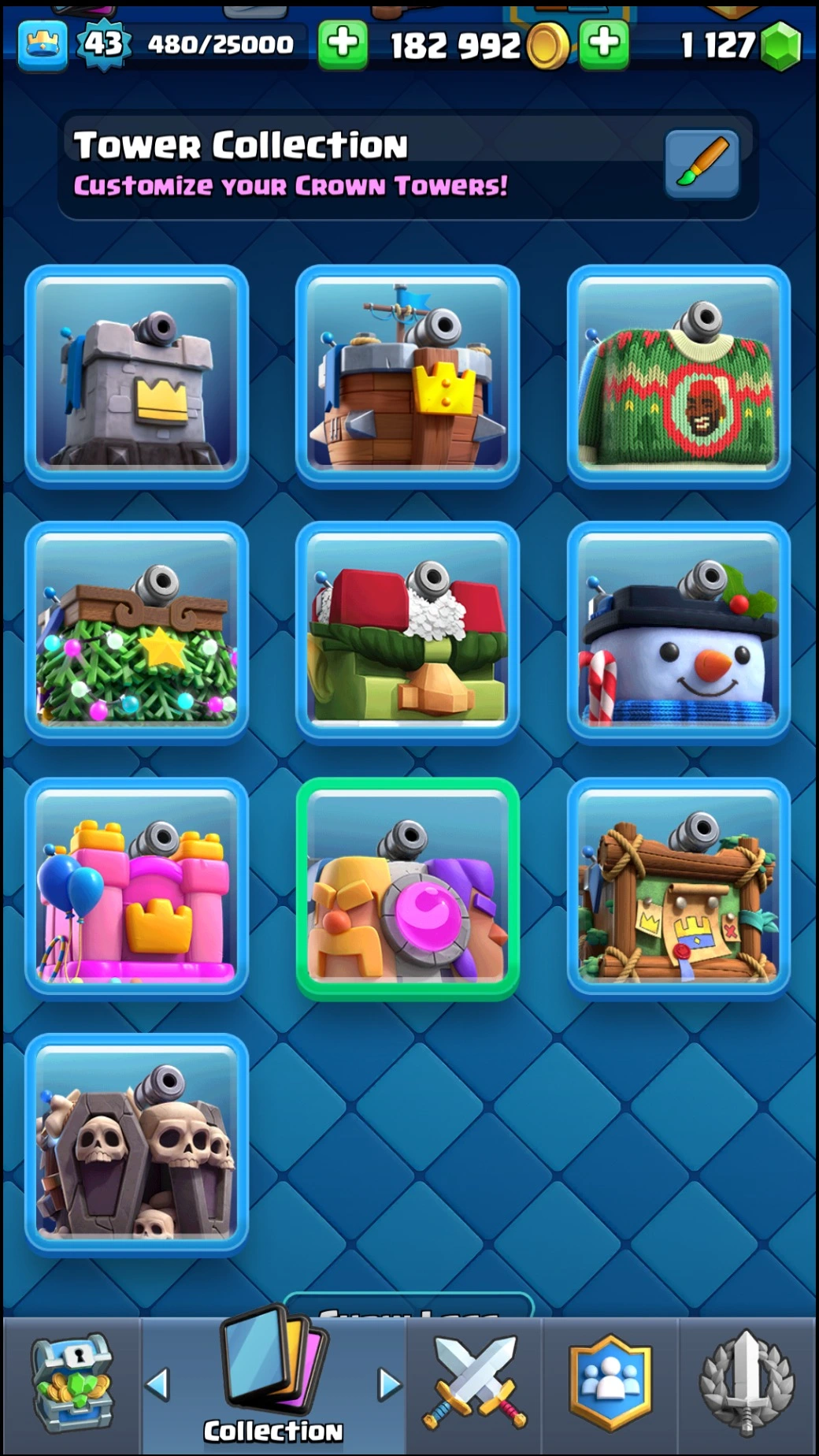This screenshot has width=819, height=1456.
Task: Choose the snowman tower skin
Action: (678, 632)
